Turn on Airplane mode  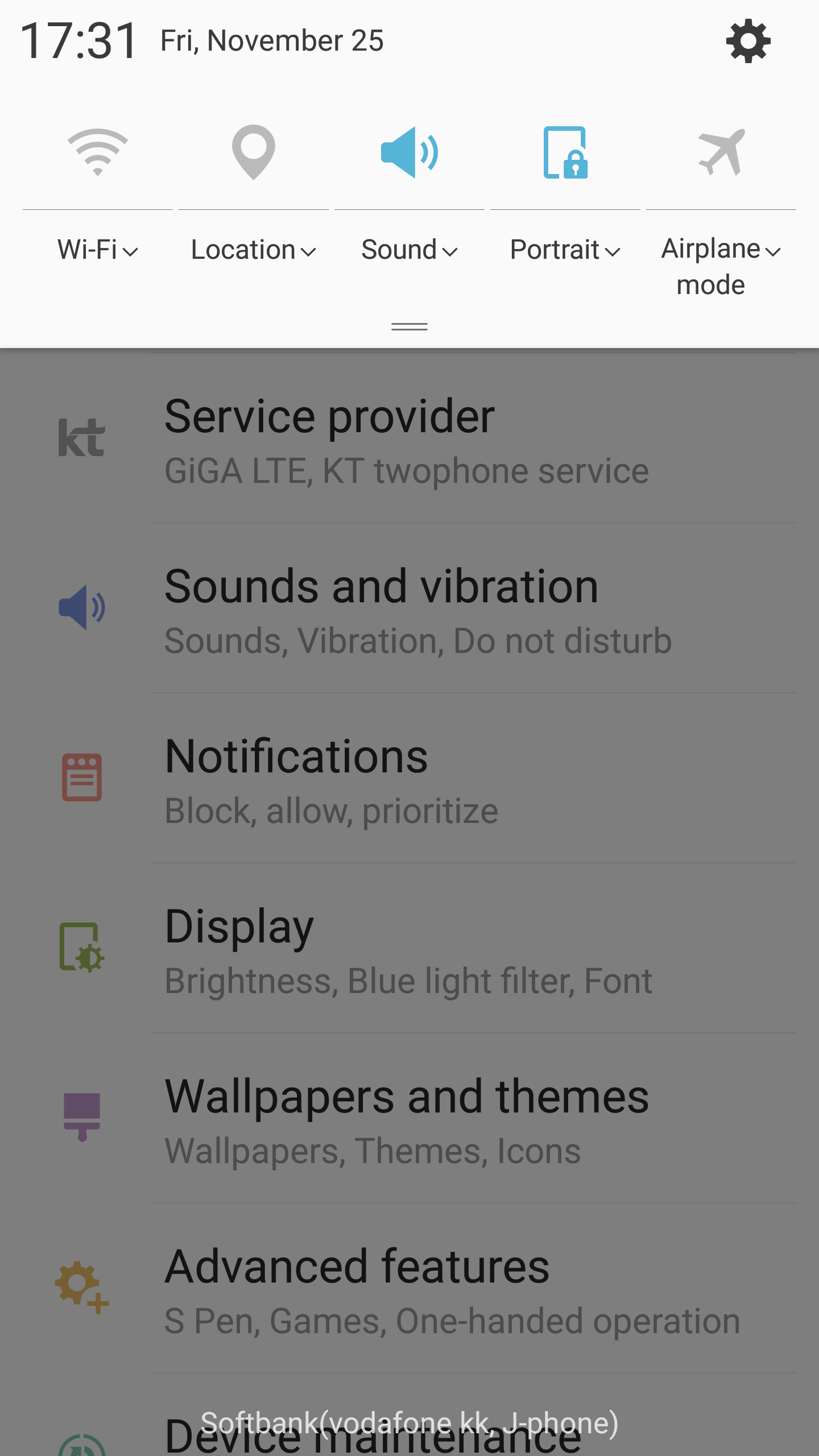[721, 152]
